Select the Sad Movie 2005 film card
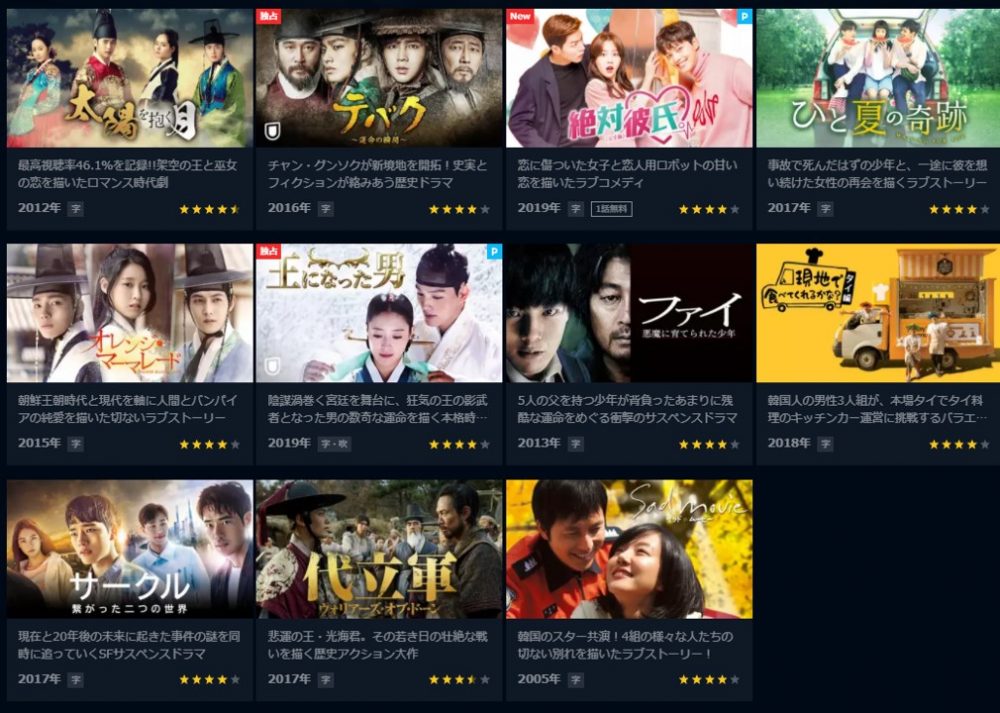Viewport: 1000px width, 713px height. 629,549
